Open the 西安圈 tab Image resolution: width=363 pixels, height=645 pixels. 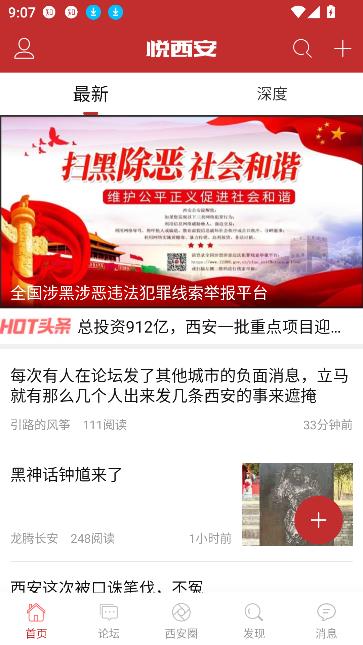181,621
